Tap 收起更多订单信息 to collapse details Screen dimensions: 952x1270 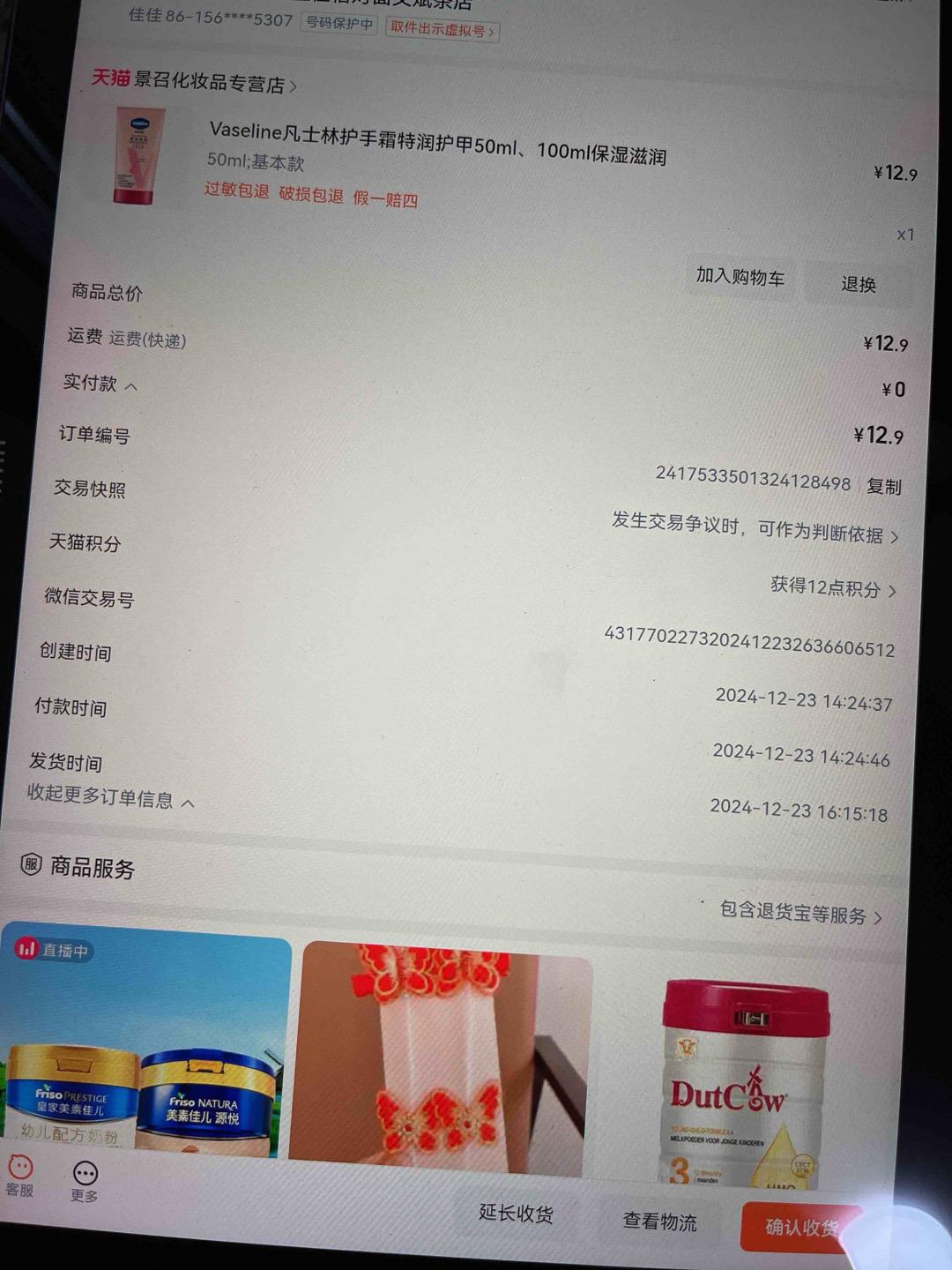pyautogui.click(x=110, y=796)
